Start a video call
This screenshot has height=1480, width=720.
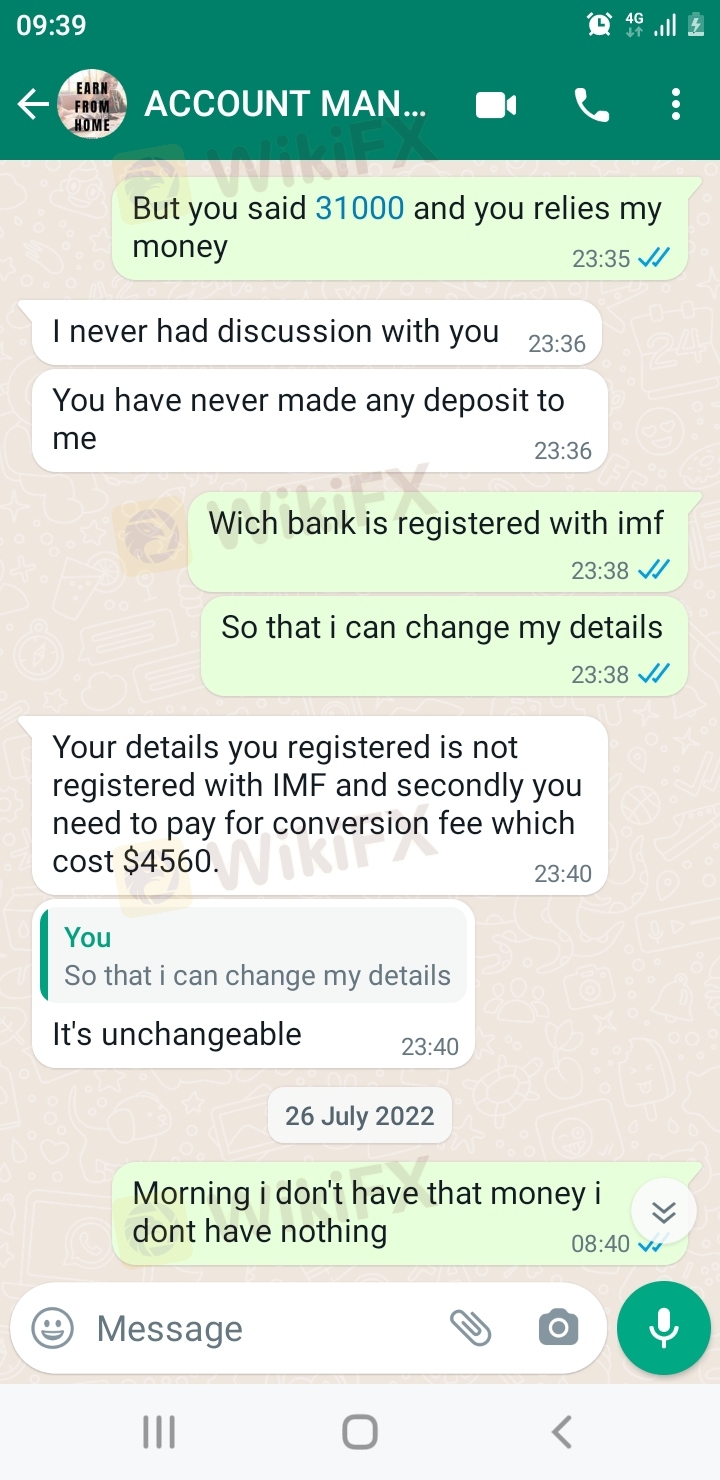click(x=496, y=104)
